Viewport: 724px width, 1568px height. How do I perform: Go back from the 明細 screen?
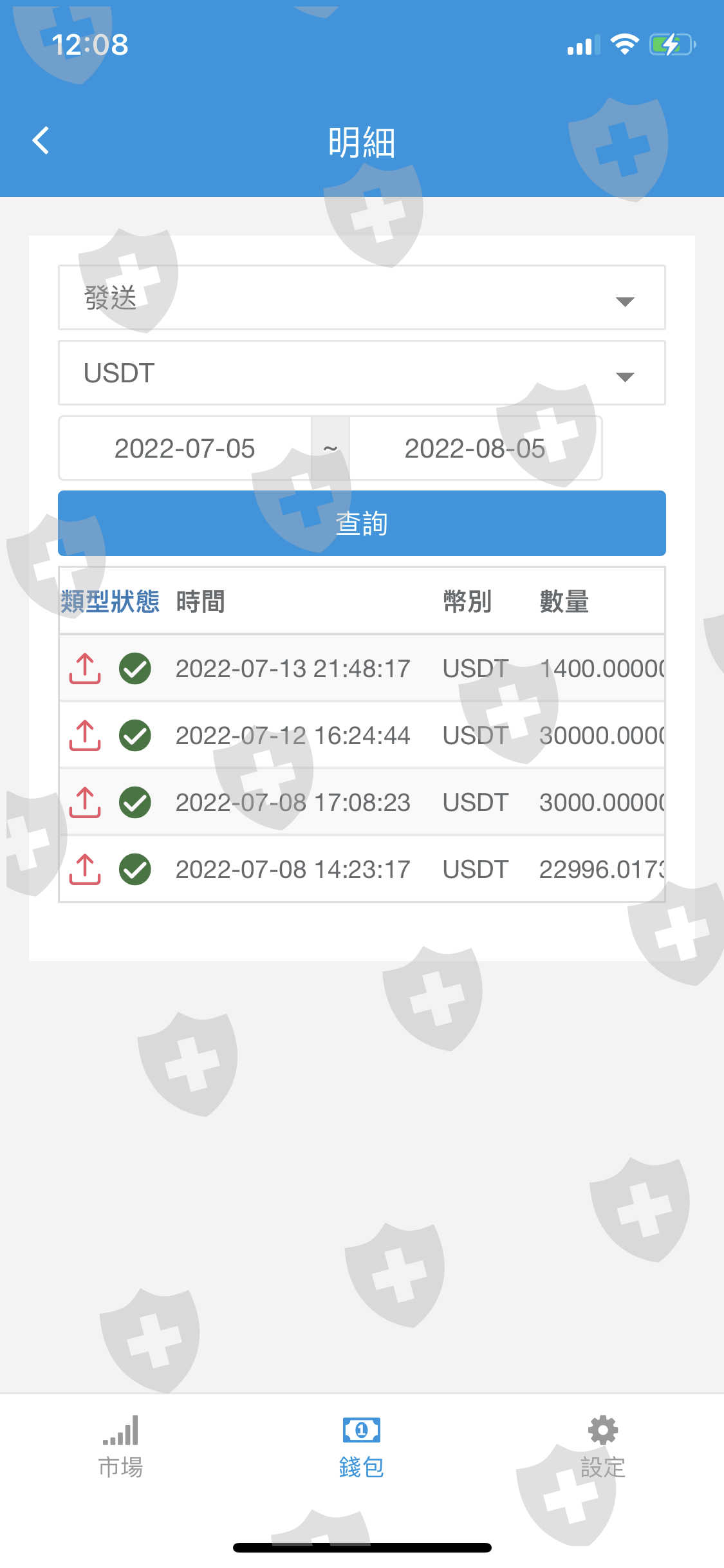[x=41, y=141]
